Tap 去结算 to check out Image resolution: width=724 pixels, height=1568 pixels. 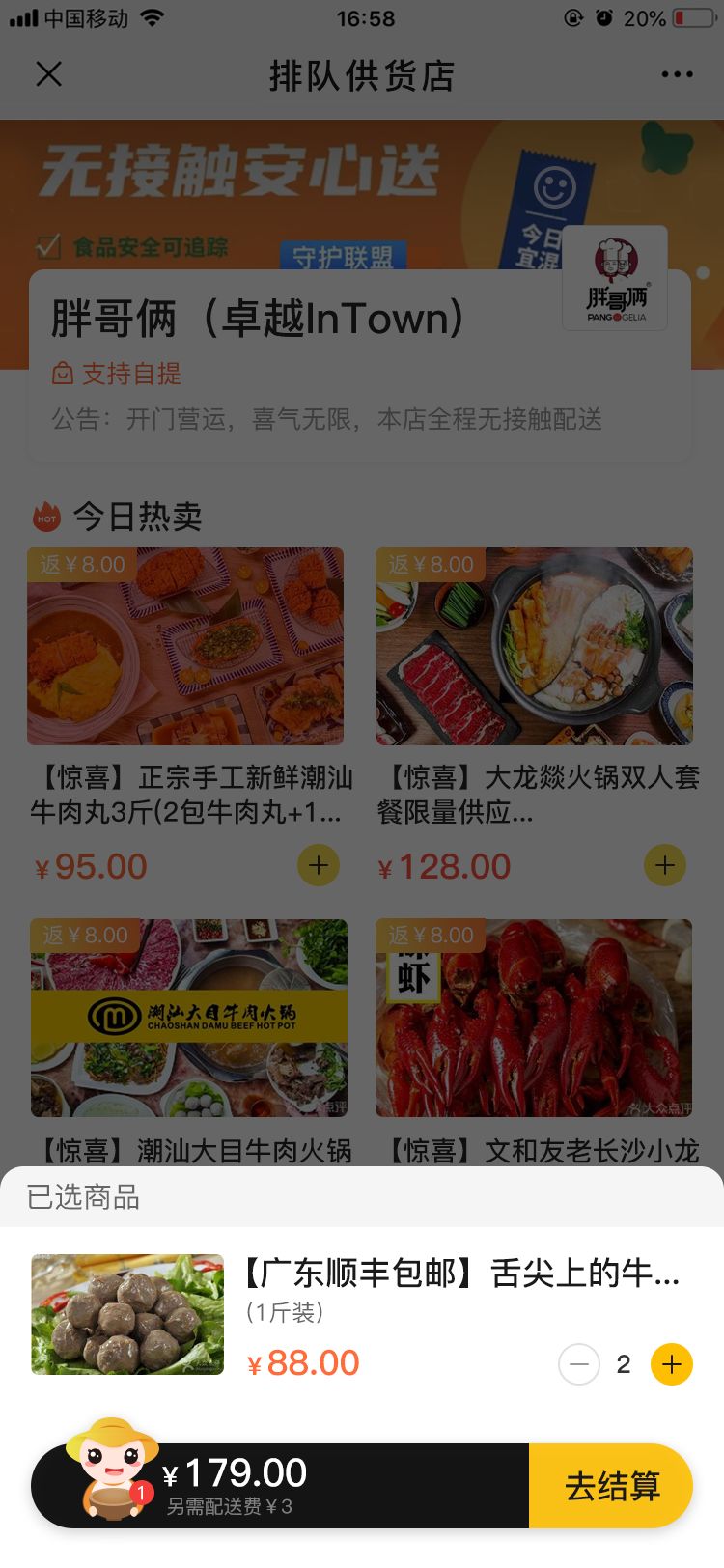611,1486
